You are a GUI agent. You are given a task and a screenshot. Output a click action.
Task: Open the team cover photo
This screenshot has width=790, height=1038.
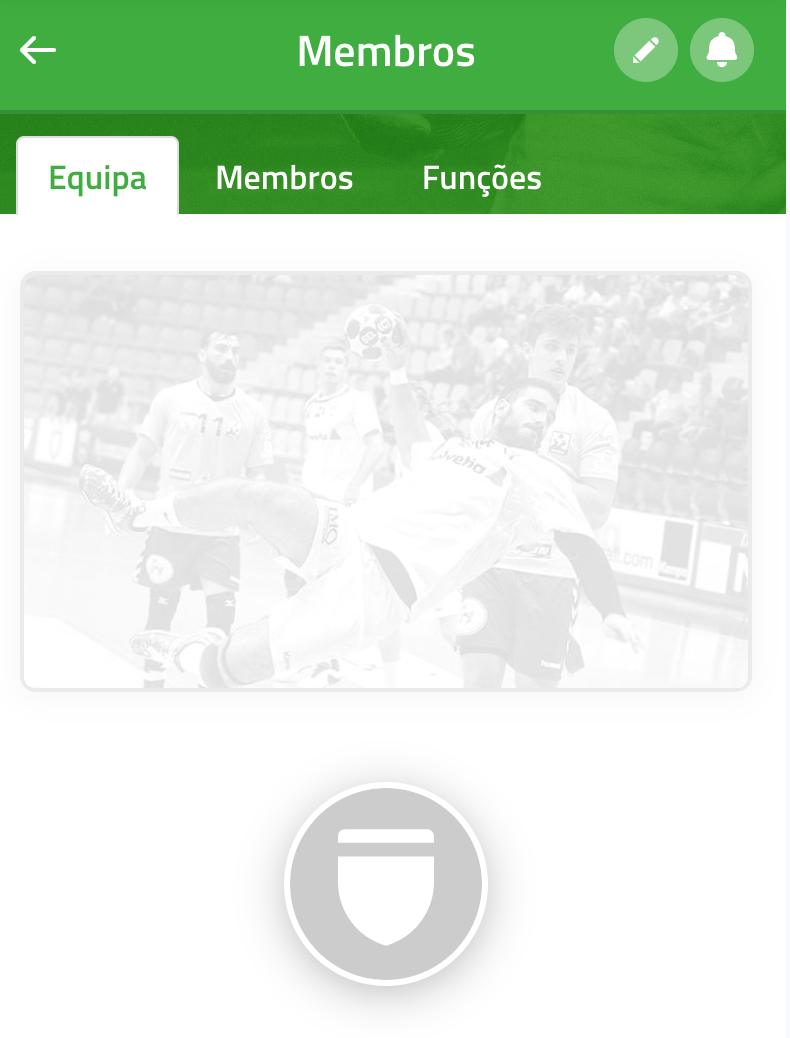click(x=386, y=480)
